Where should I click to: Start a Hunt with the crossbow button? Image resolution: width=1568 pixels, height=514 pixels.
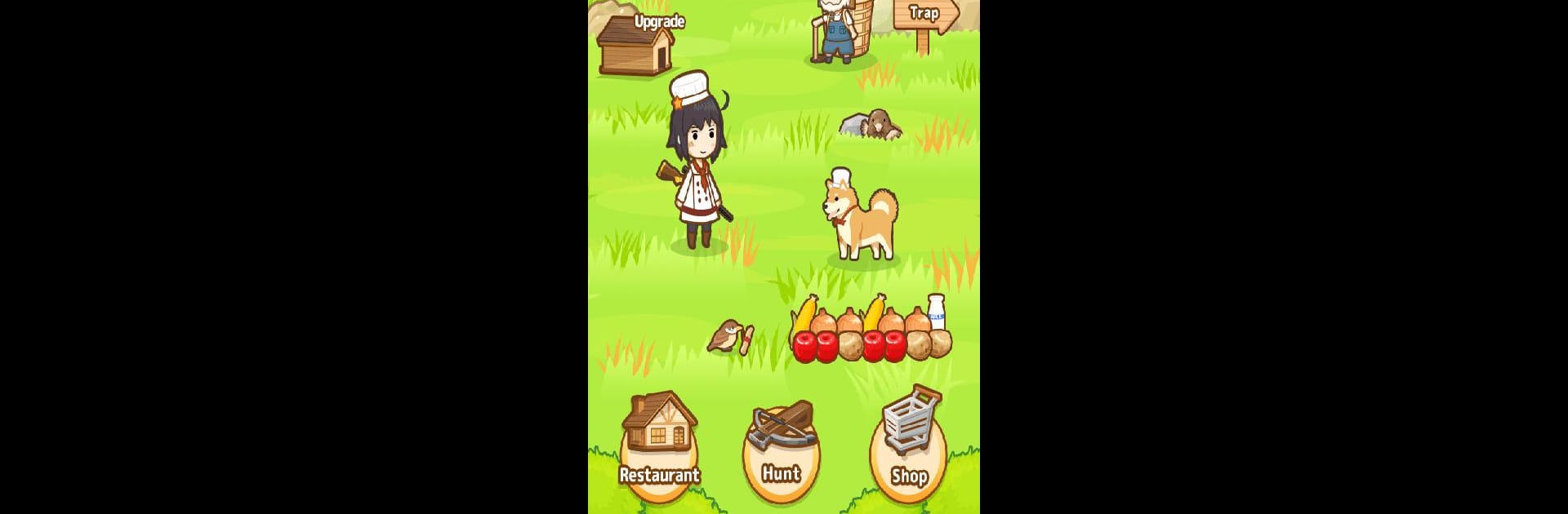(782, 449)
